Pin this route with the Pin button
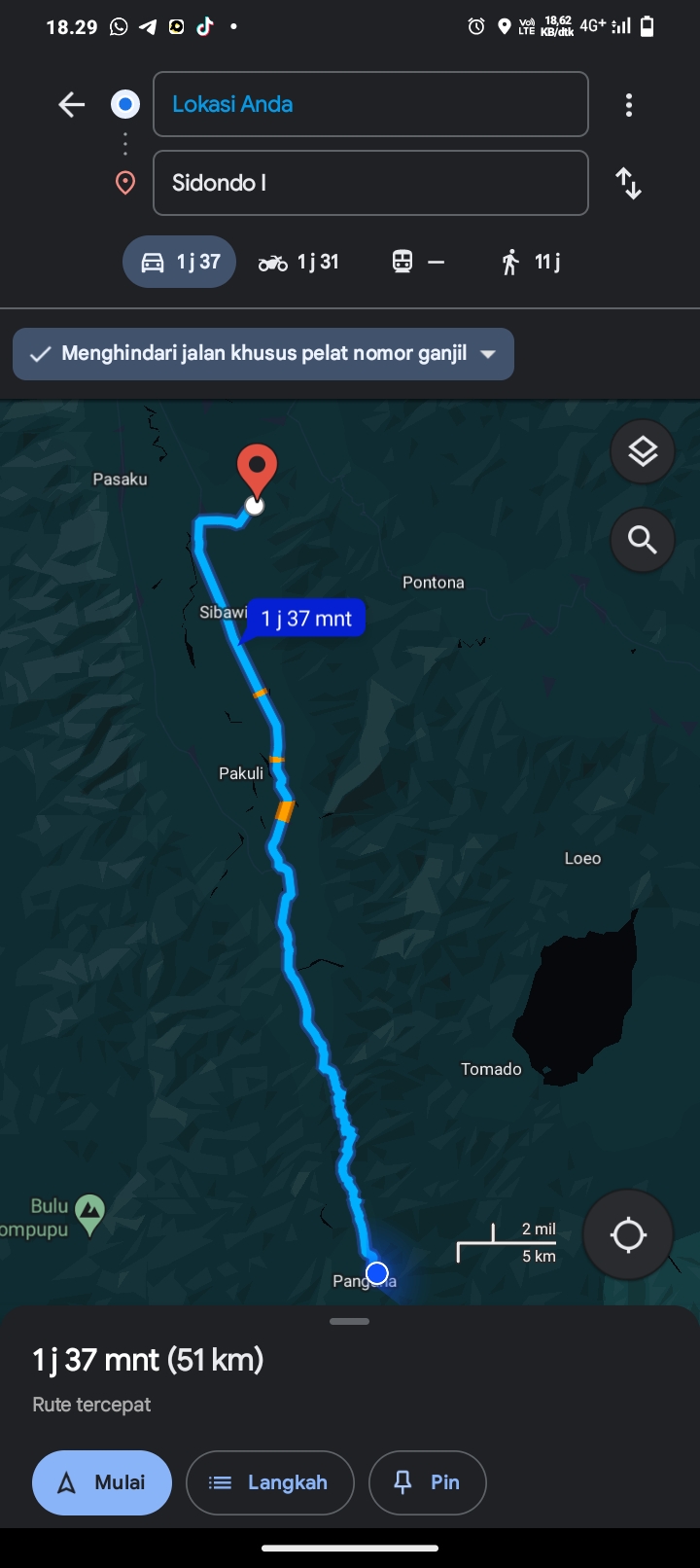The image size is (700, 1568). (427, 1482)
